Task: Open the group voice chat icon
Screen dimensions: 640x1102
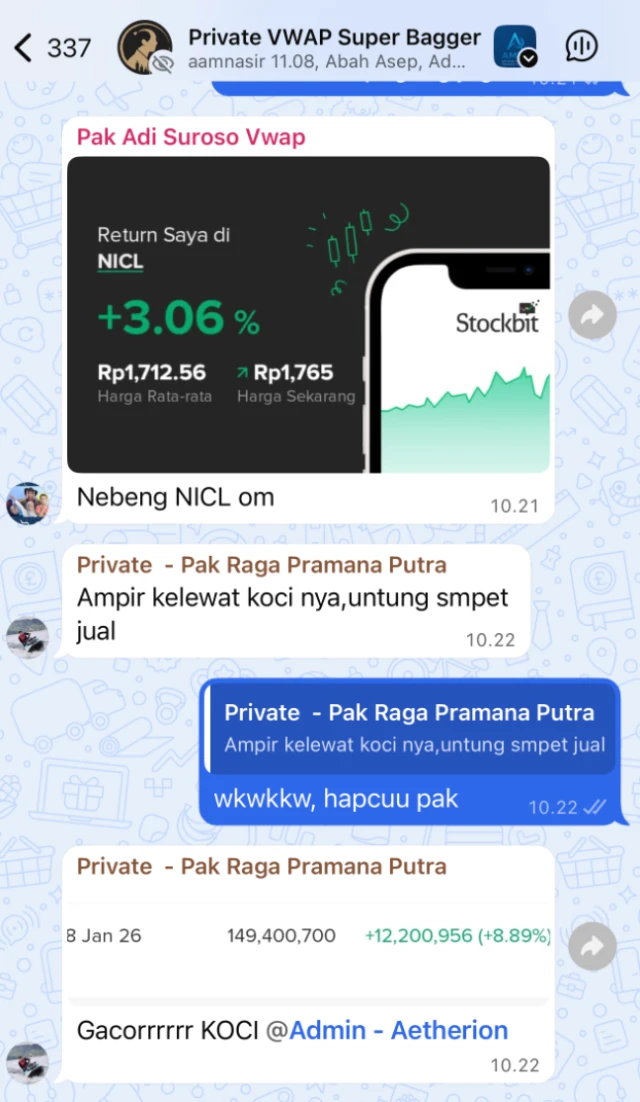Action: click(x=581, y=47)
